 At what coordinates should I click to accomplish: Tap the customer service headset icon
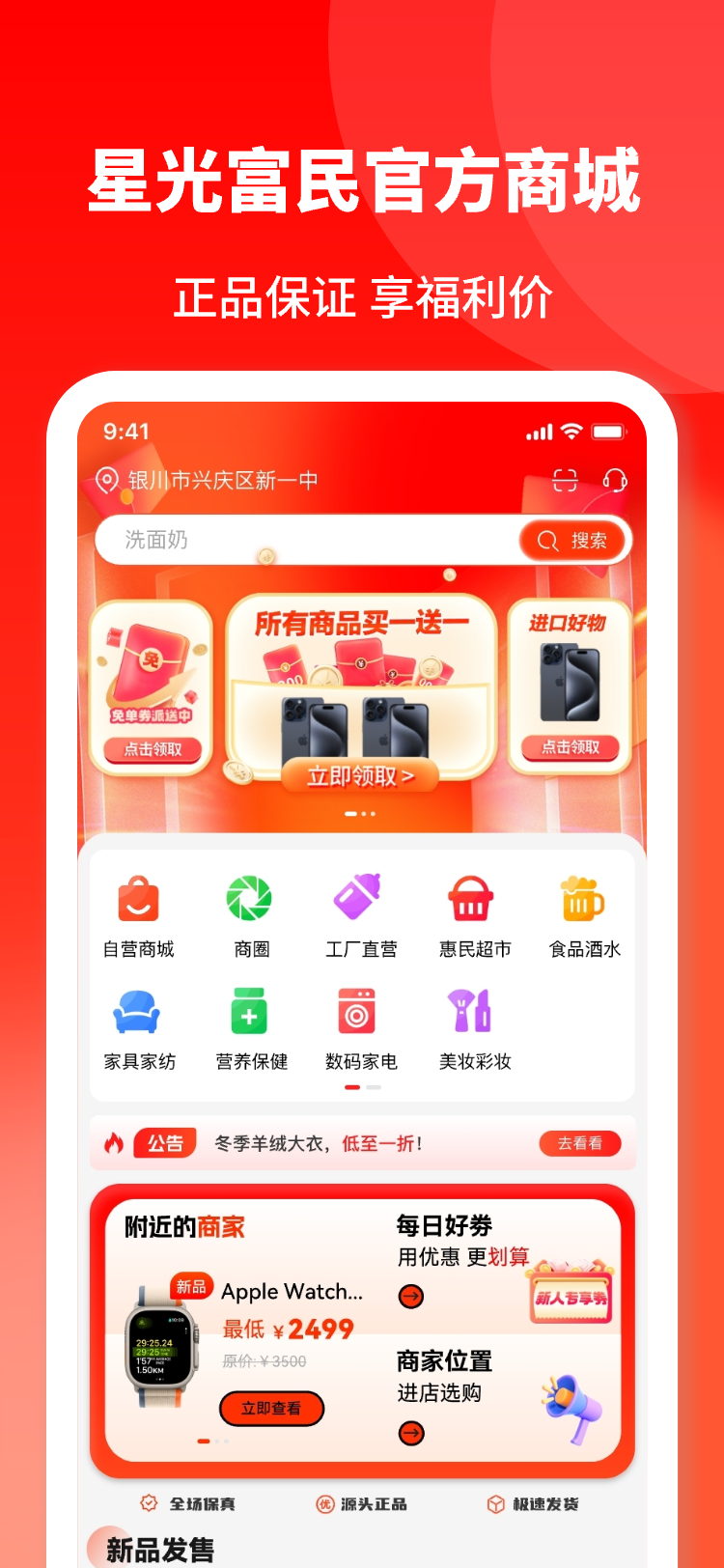(x=615, y=481)
